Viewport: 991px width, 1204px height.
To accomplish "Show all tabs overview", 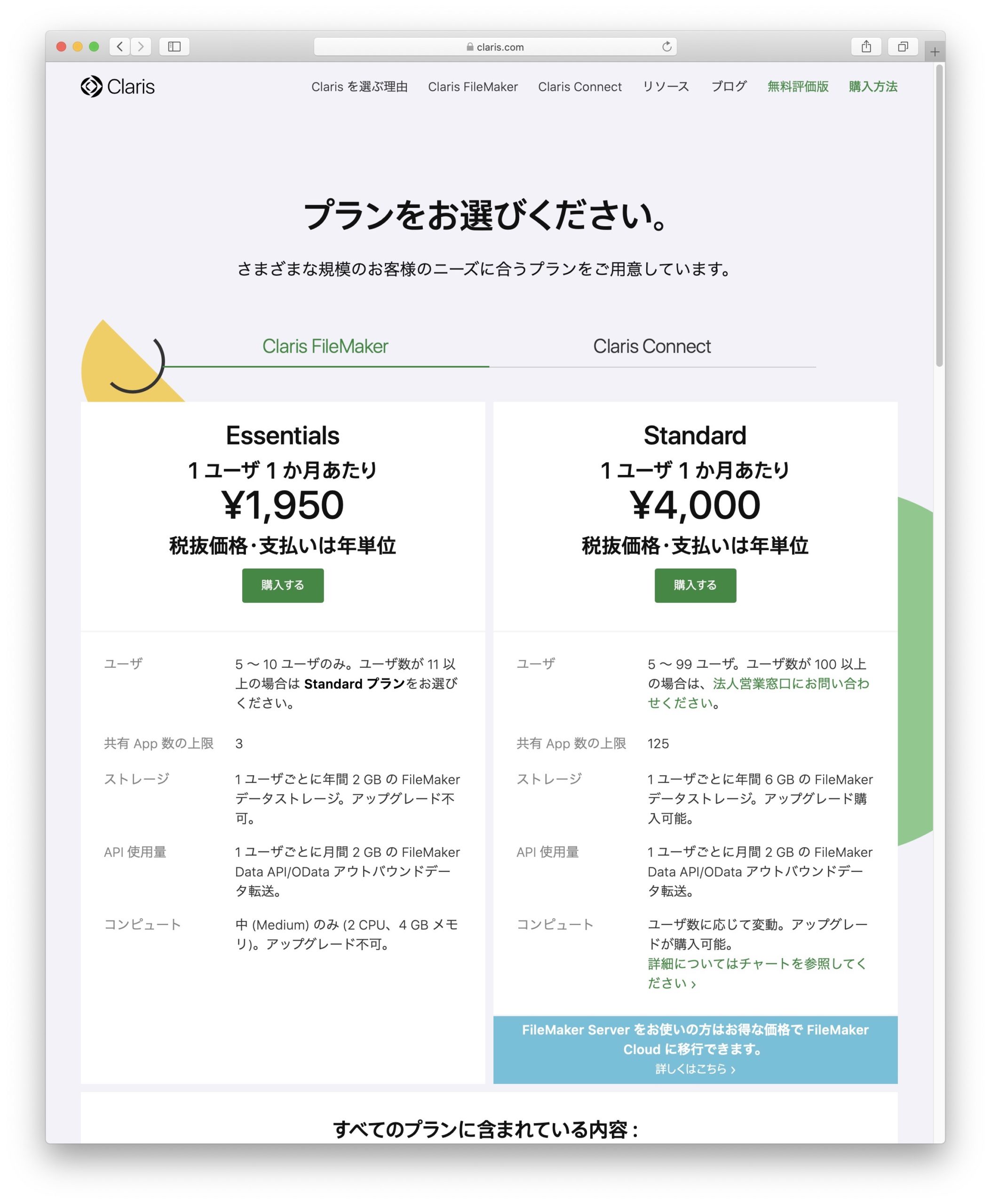I will (x=903, y=46).
